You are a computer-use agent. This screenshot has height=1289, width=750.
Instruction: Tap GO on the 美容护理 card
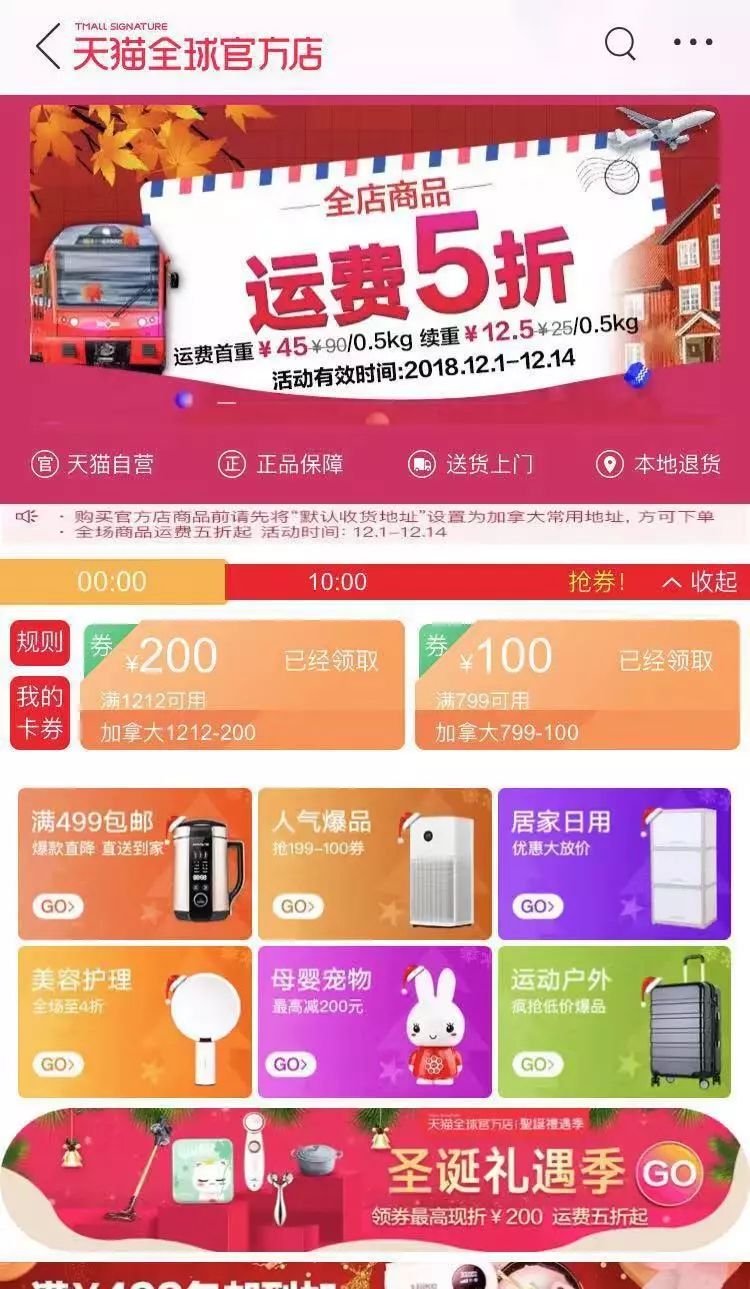pos(59,1063)
